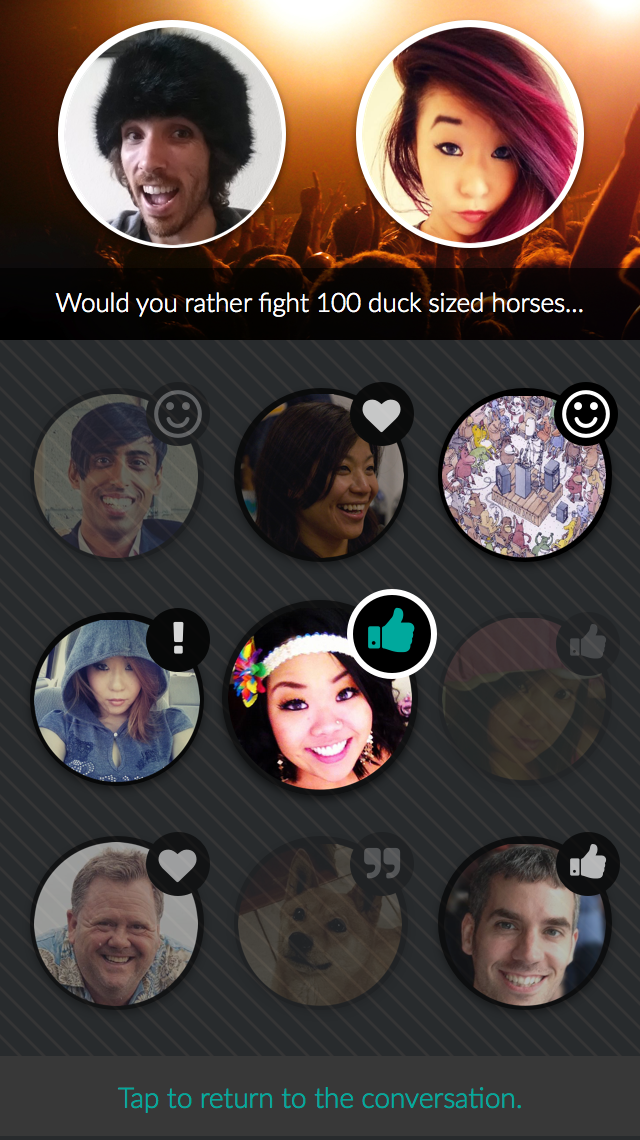Select the hooded woman with exclamation badge

(115, 697)
